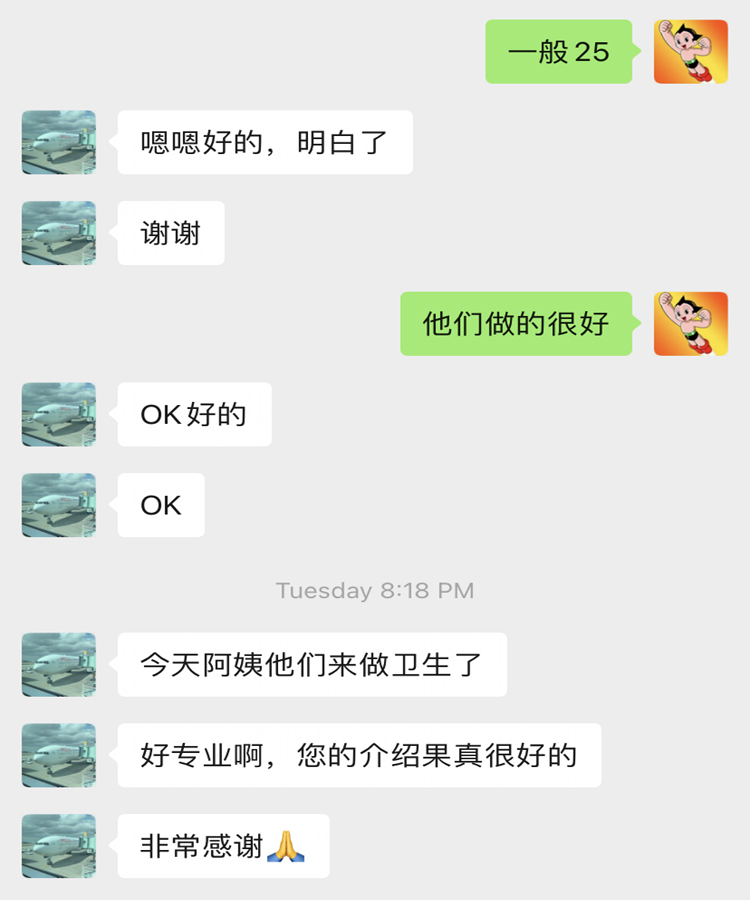View profile via avatar beside 今天阿姨他们来做卫生了
Image resolution: width=750 pixels, height=900 pixels.
[x=59, y=665]
